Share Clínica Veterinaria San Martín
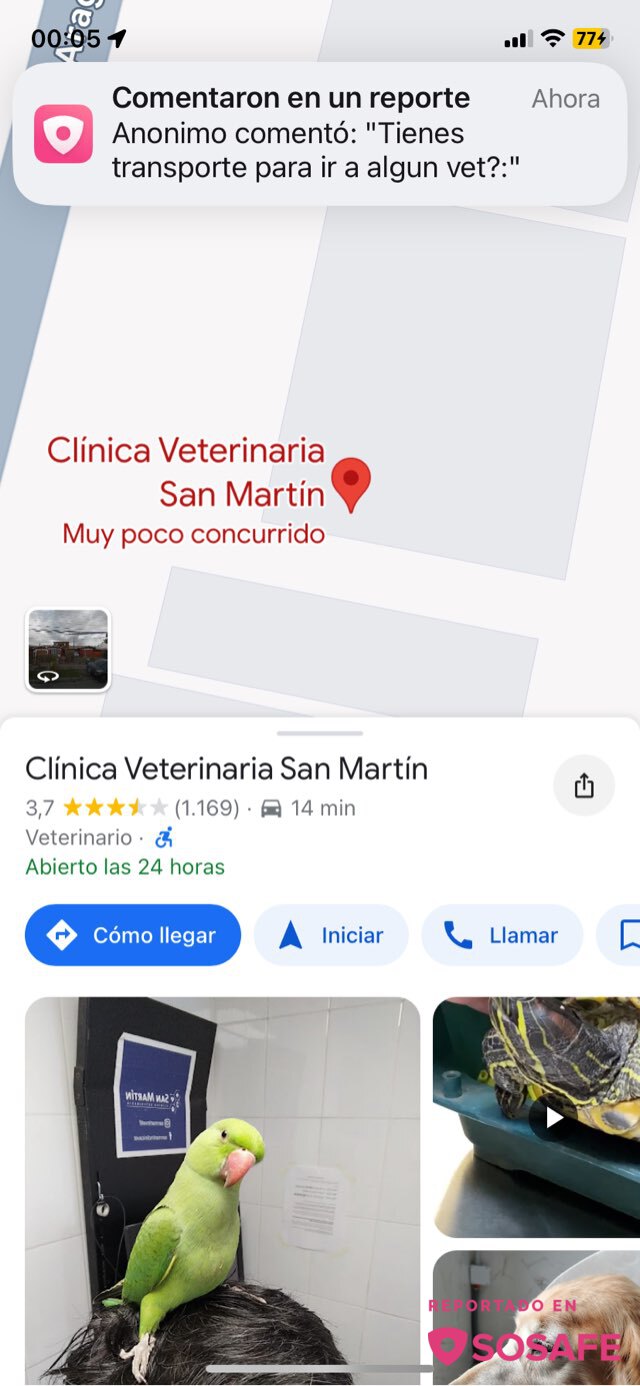Viewport: 640px width, 1386px height. click(x=584, y=787)
